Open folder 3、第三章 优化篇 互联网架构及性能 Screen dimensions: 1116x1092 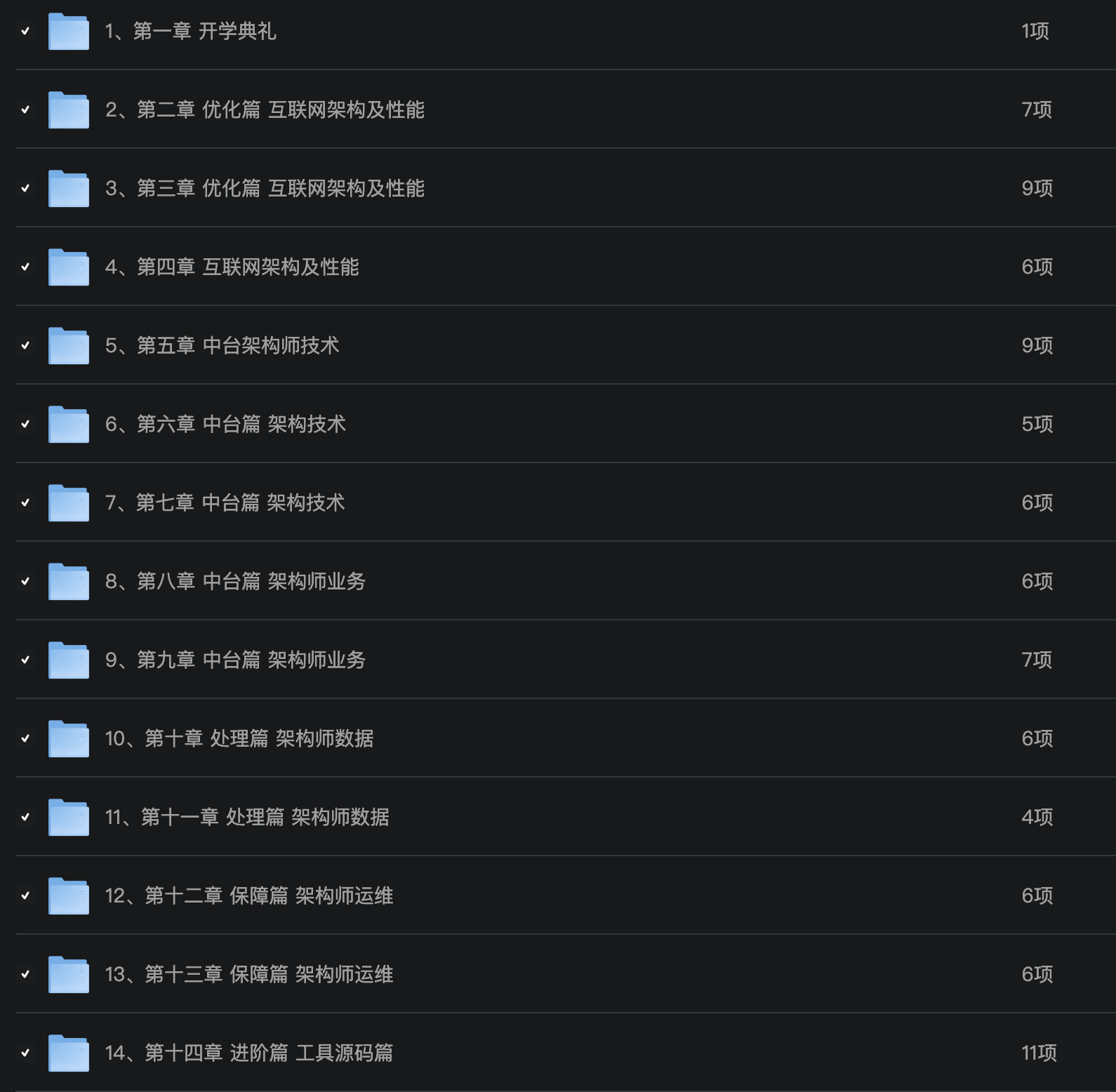click(x=265, y=189)
